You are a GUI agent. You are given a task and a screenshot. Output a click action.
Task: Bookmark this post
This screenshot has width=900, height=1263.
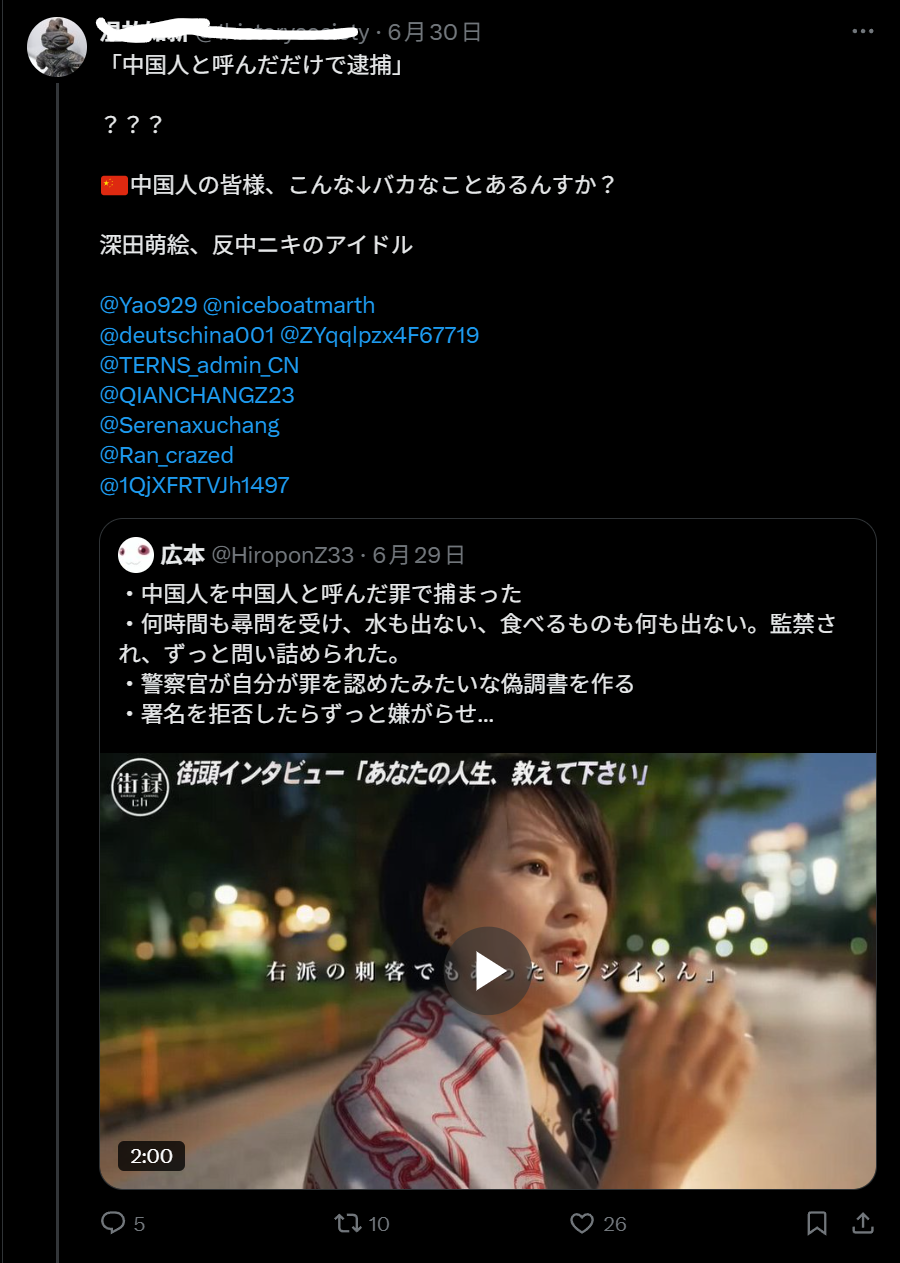(x=816, y=1222)
